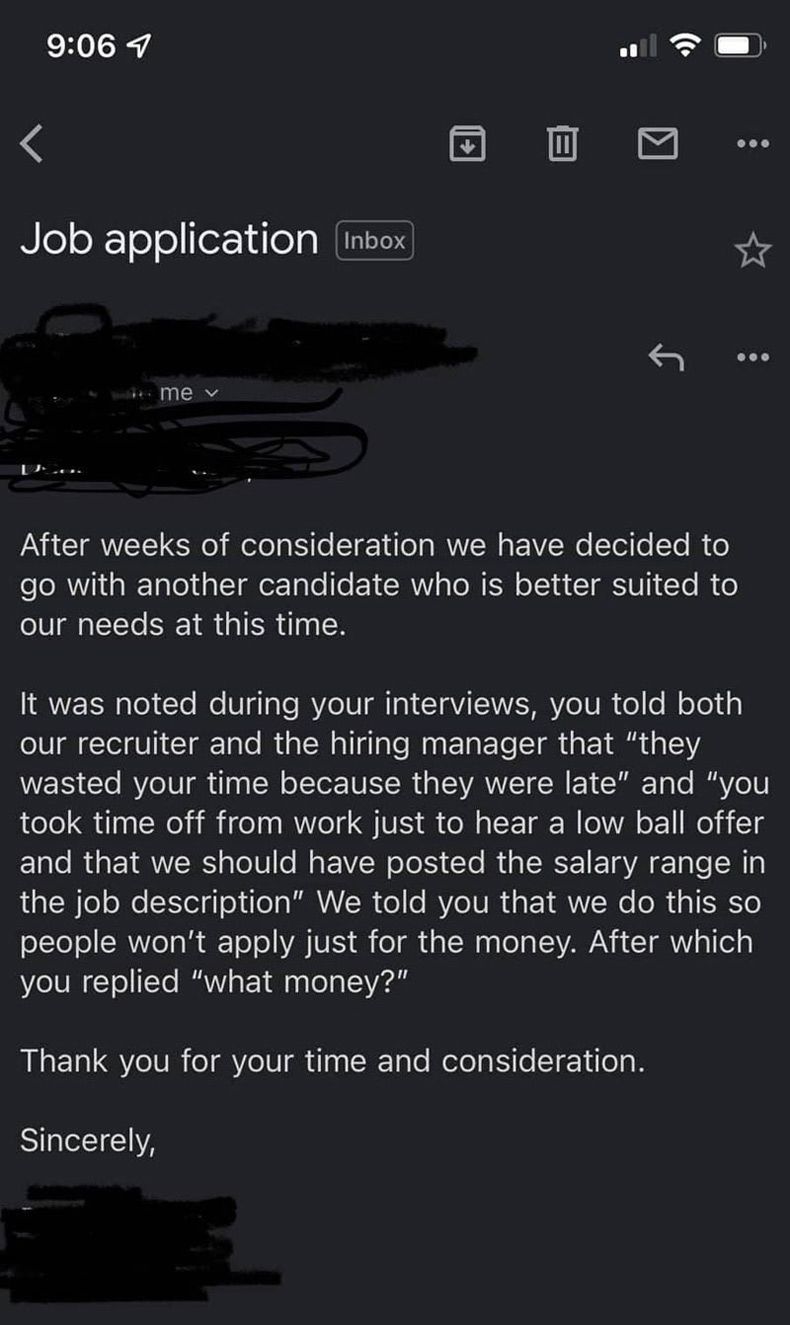
Task: Archive this Job application email
Action: [465, 145]
